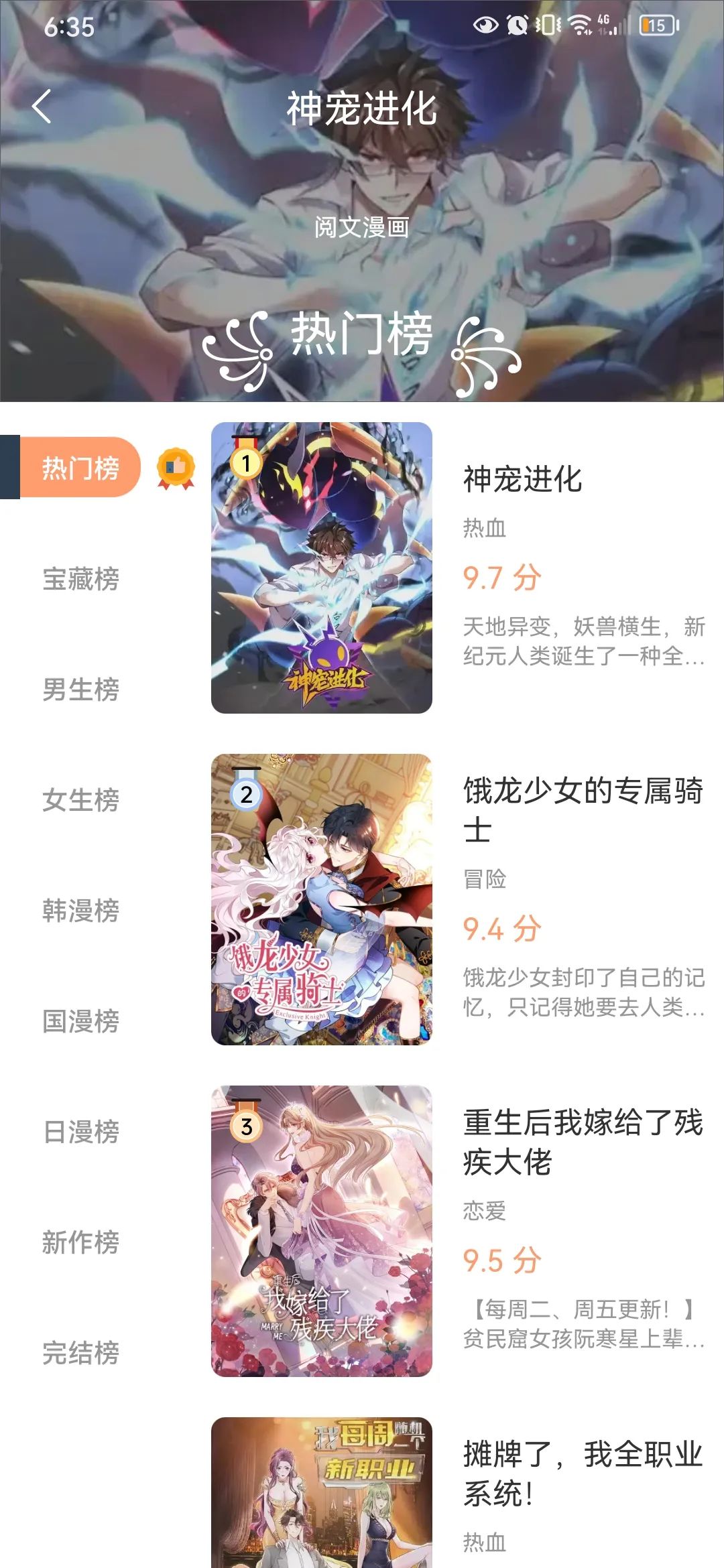This screenshot has width=724, height=1568.
Task: Go back using the top-left arrow
Action: pyautogui.click(x=42, y=107)
